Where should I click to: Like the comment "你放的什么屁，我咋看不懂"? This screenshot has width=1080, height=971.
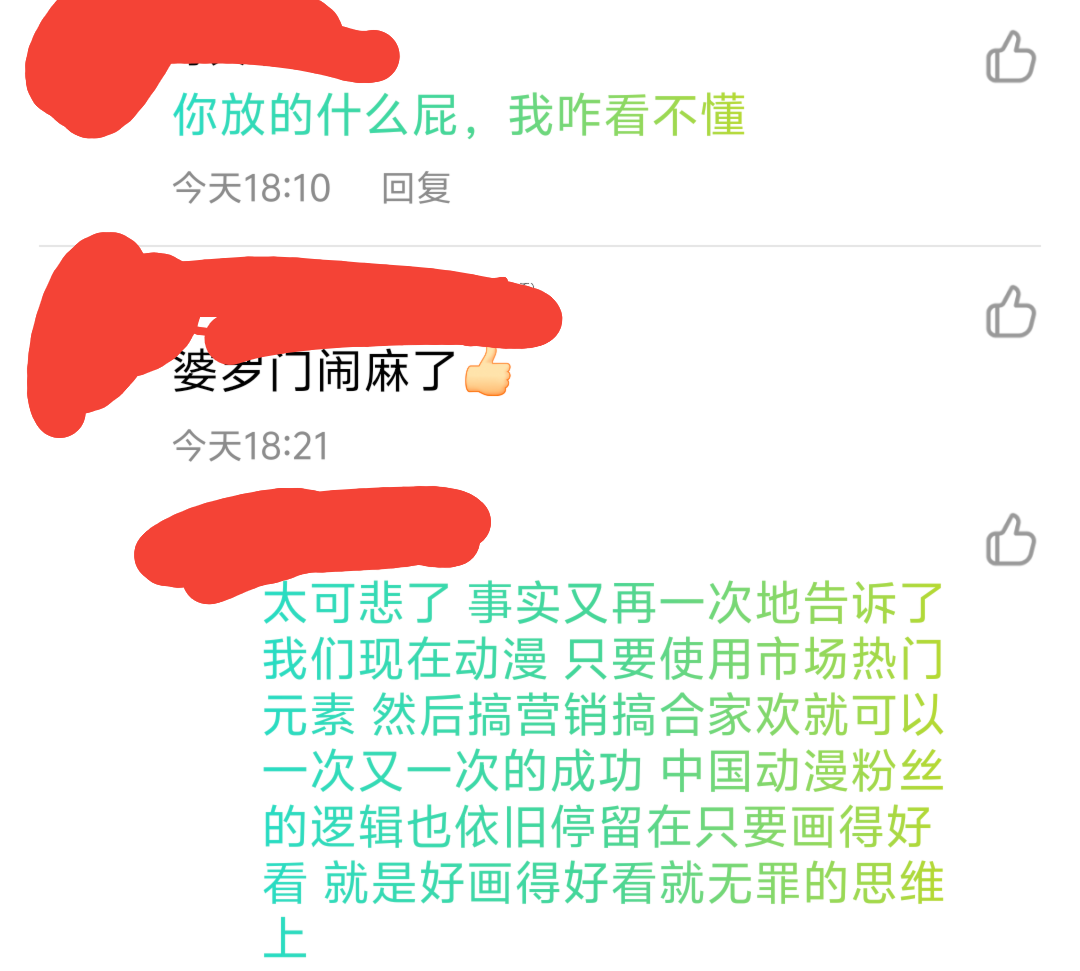pyautogui.click(x=1011, y=57)
